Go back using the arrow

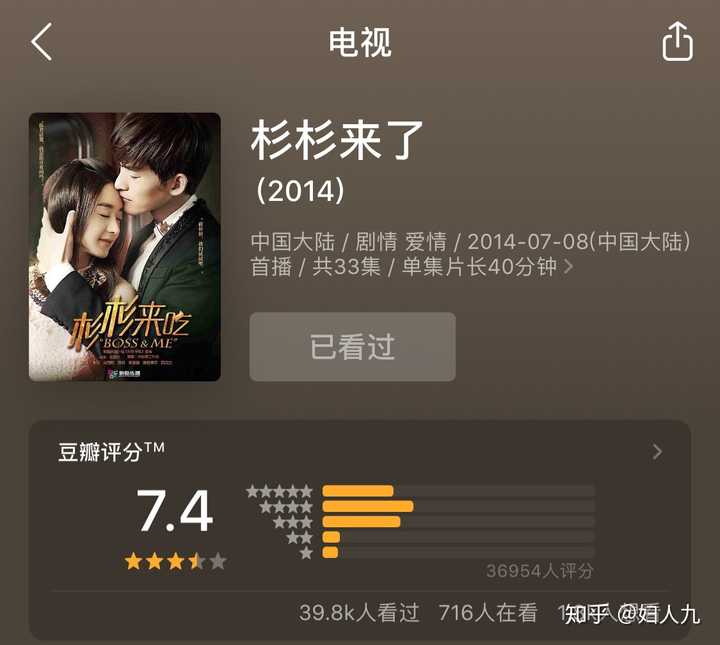coord(41,43)
